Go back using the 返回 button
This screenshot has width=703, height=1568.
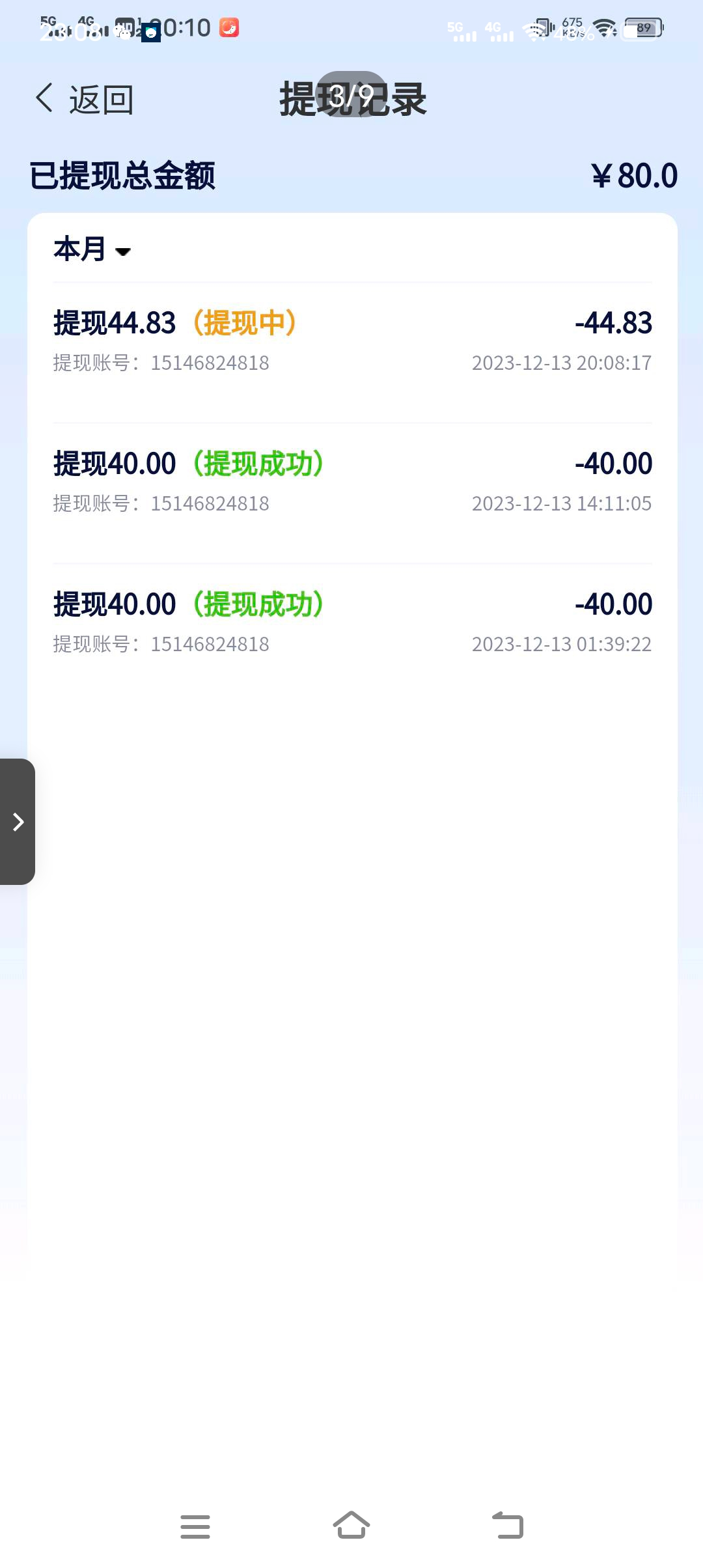[85, 100]
